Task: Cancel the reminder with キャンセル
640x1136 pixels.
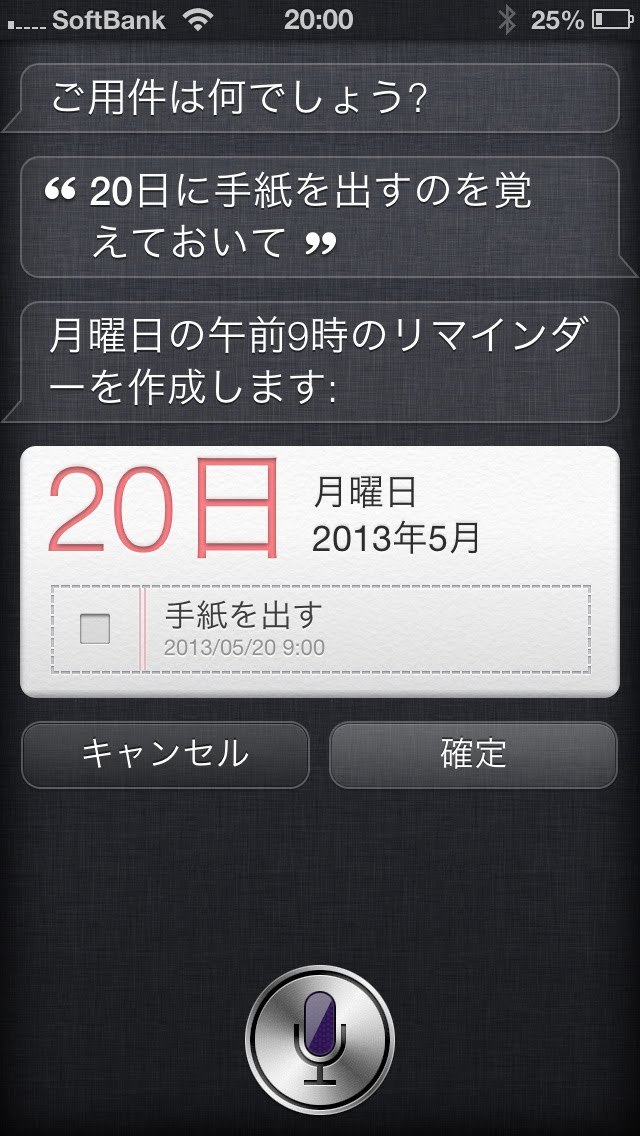Action: coord(165,754)
